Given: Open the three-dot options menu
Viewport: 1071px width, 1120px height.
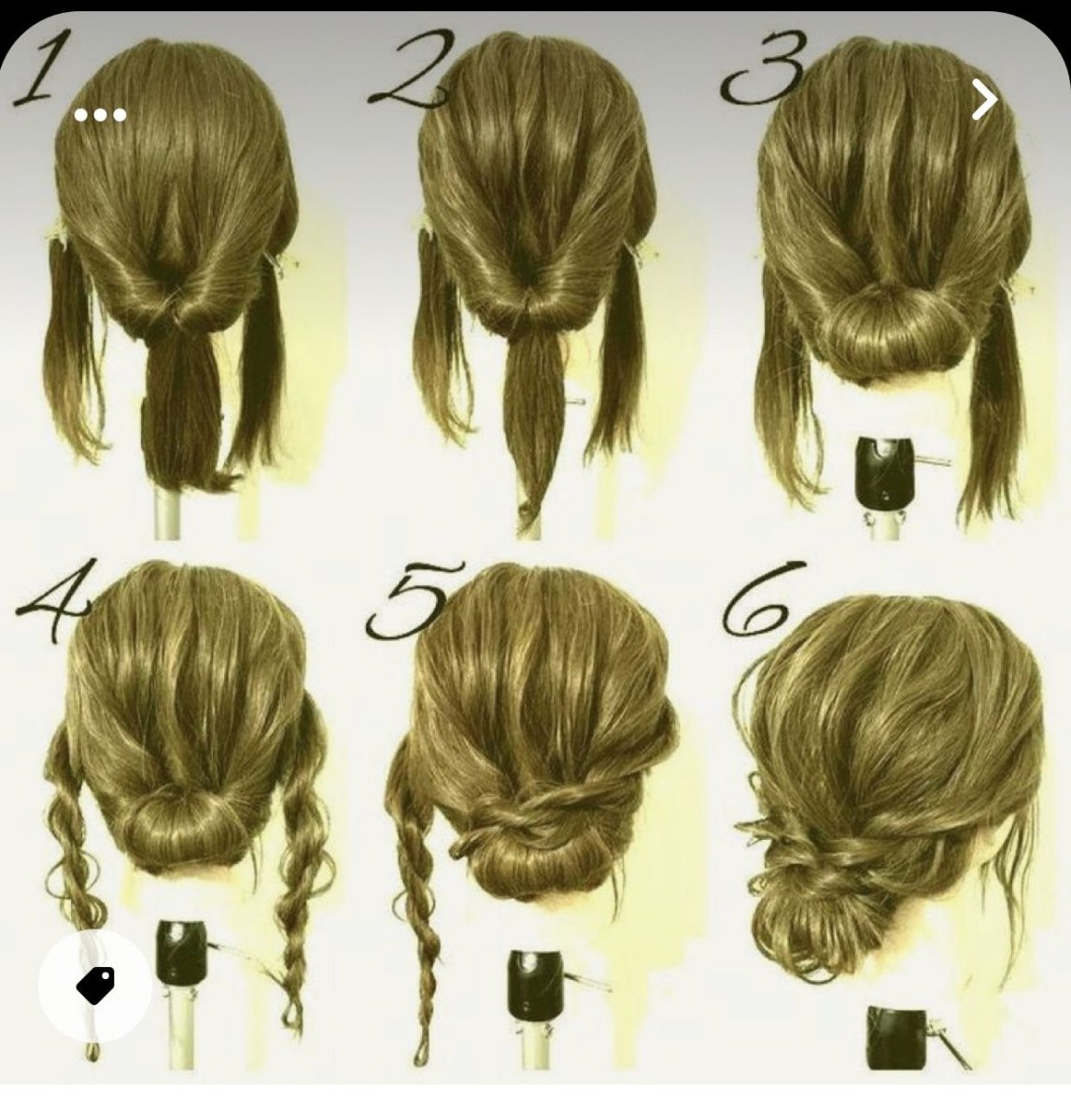Looking at the screenshot, I should 100,115.
